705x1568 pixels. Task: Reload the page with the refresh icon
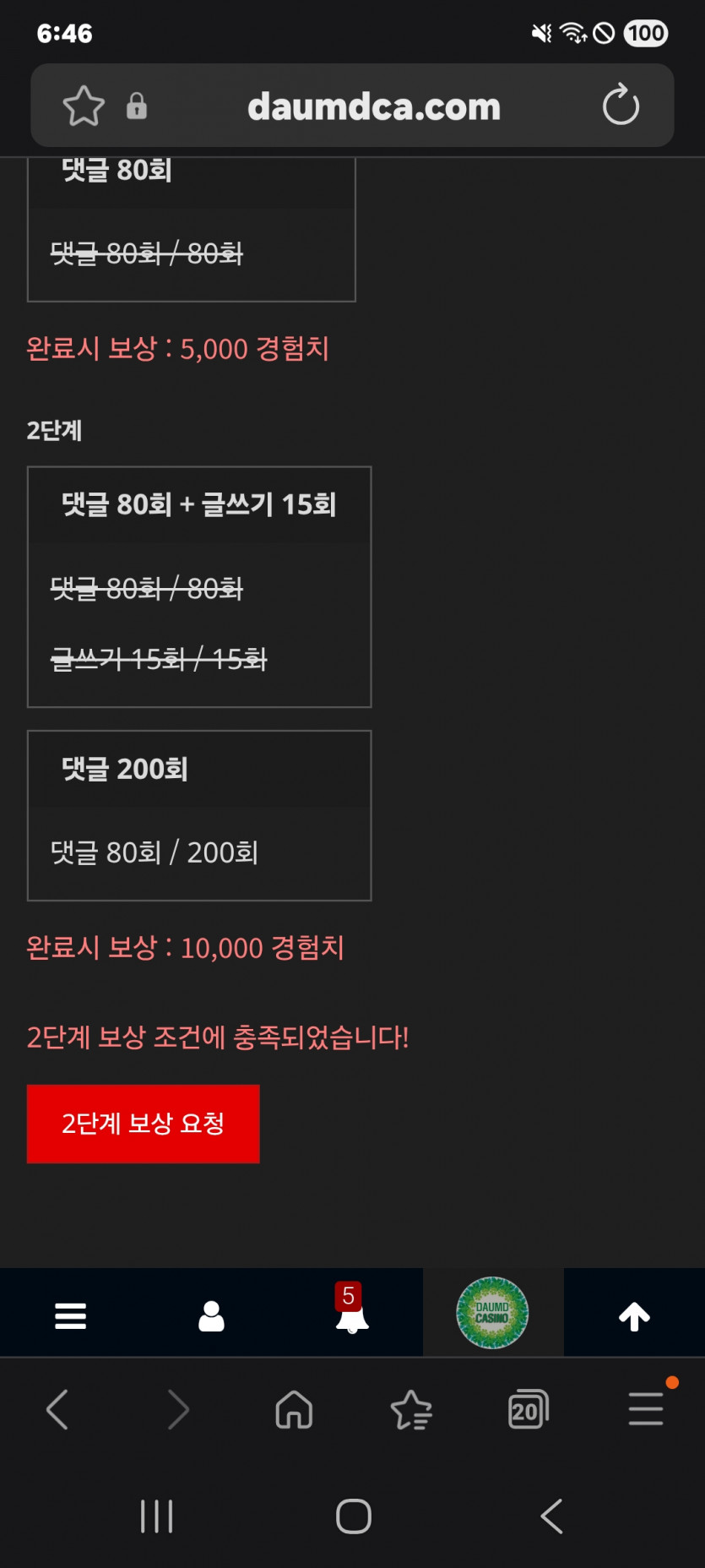pyautogui.click(x=621, y=106)
